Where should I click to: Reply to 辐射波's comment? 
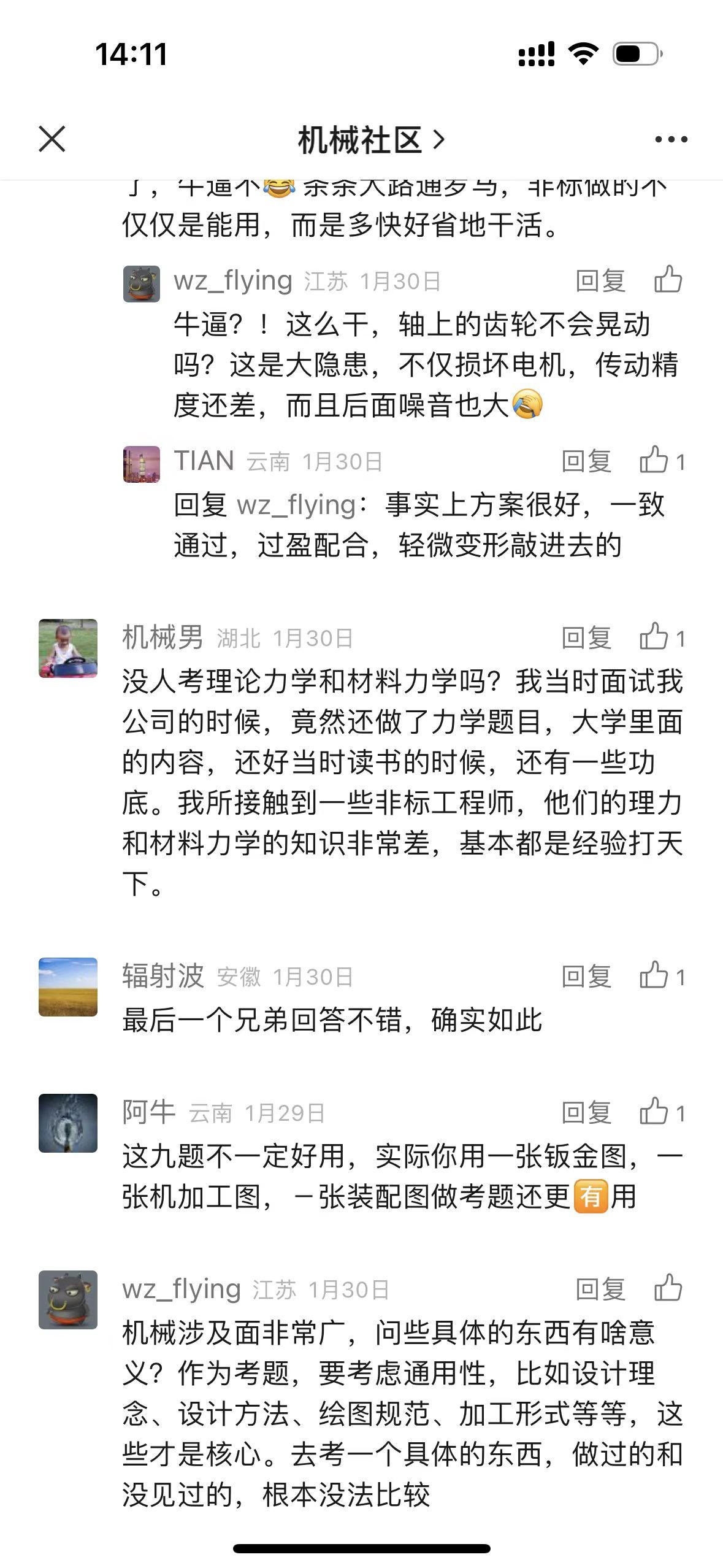coord(586,977)
